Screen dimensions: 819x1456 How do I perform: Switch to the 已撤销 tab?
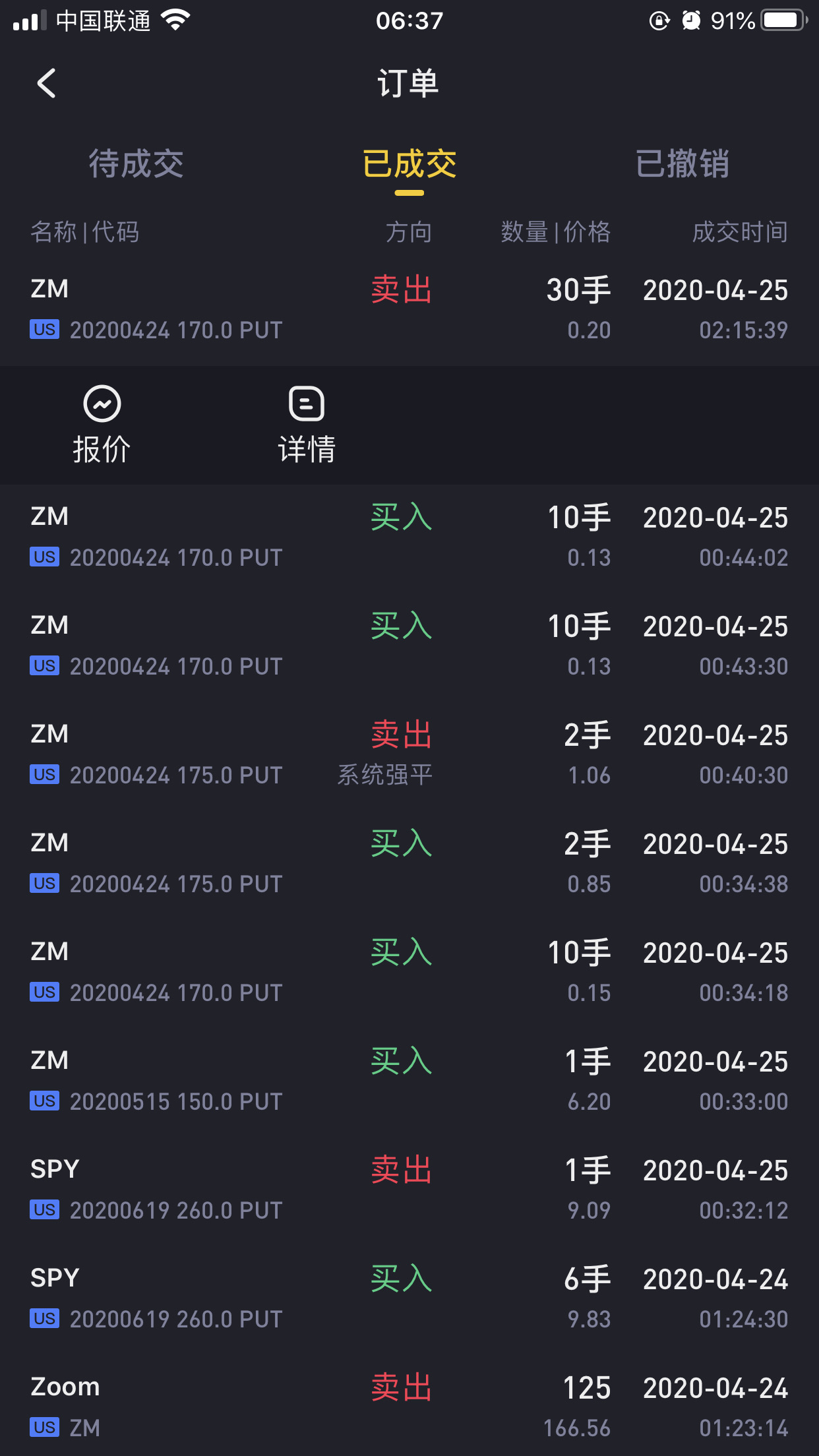682,164
